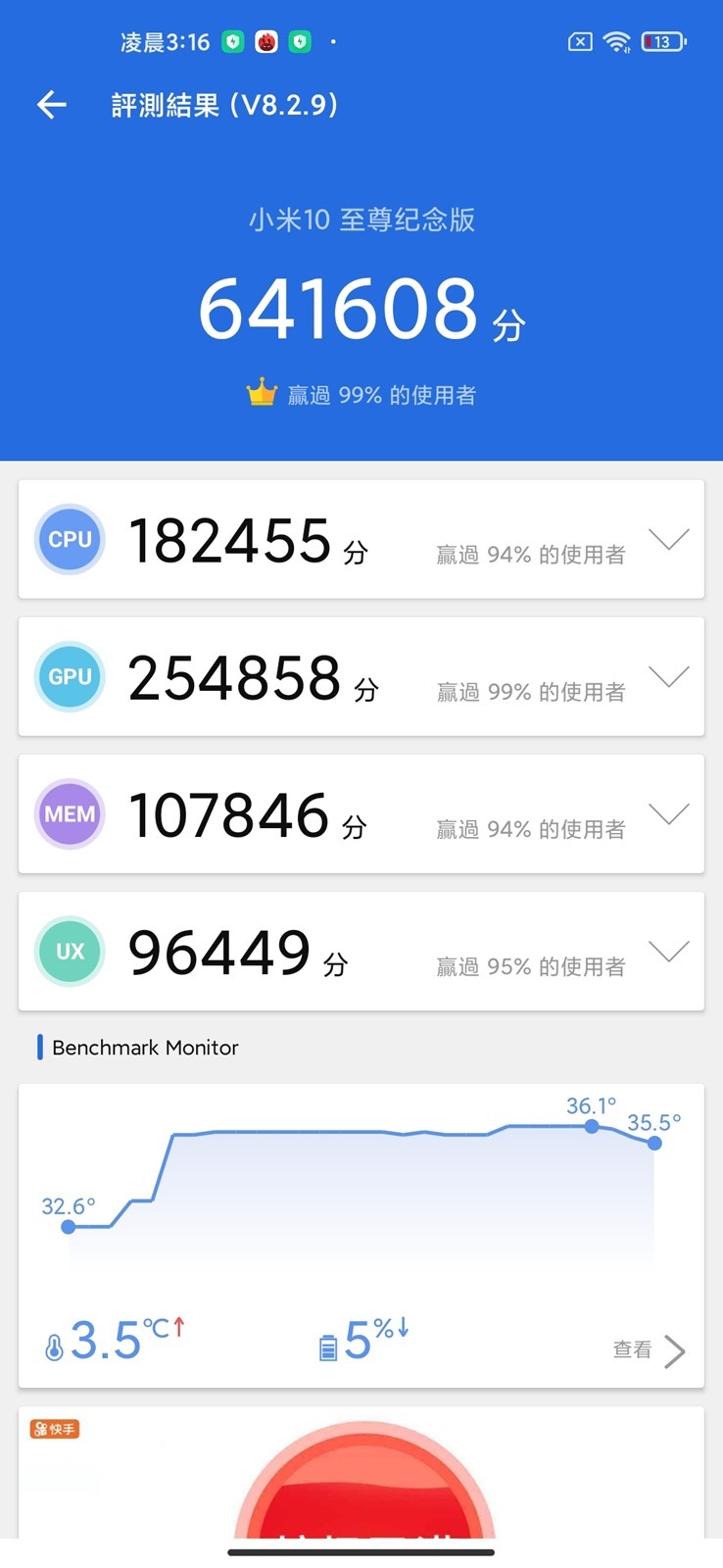Viewport: 723px width, 1568px height.
Task: Open the 快手 ad card
Action: tap(361, 1475)
